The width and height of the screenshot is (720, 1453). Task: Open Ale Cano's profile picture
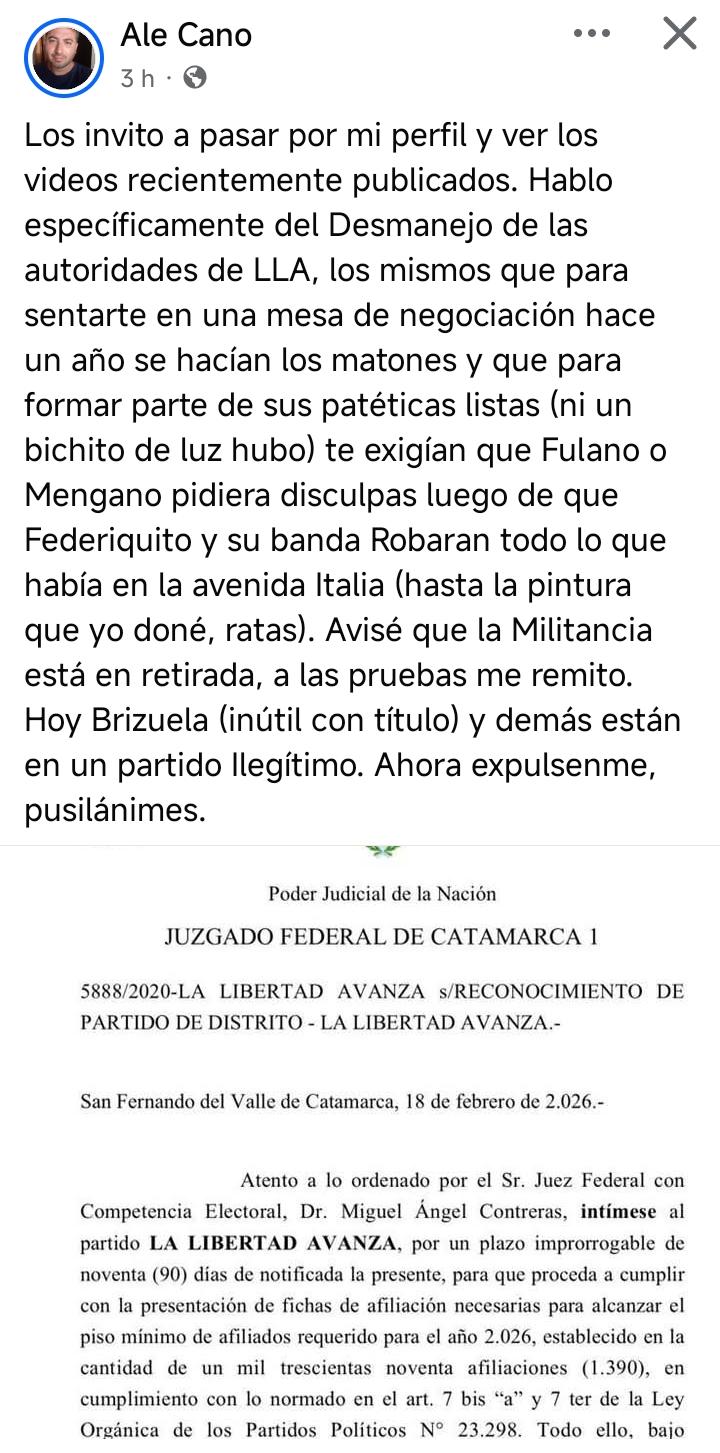coord(64,57)
